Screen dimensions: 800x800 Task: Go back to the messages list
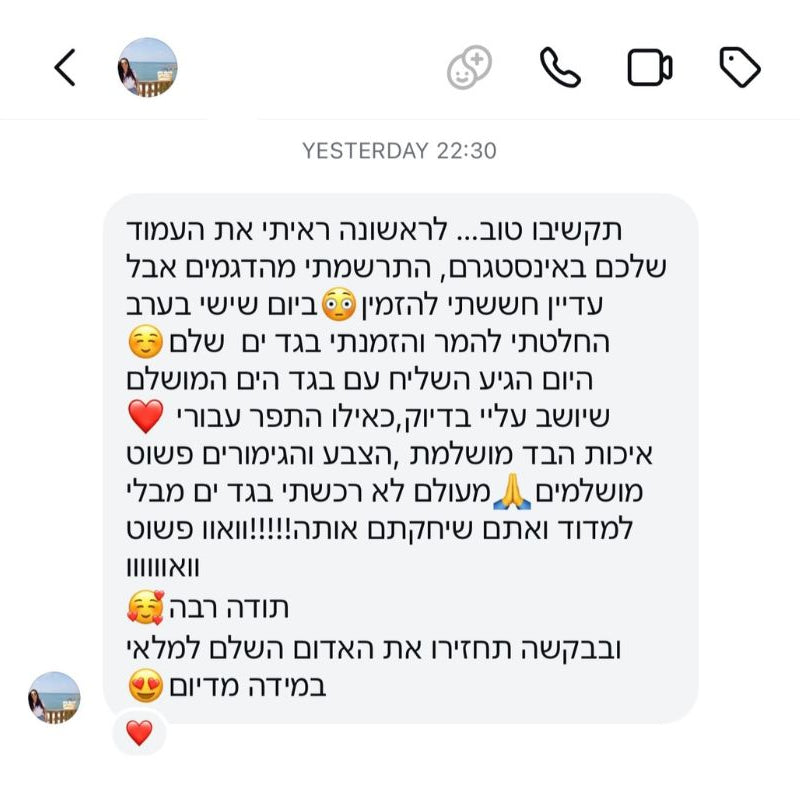click(x=65, y=68)
